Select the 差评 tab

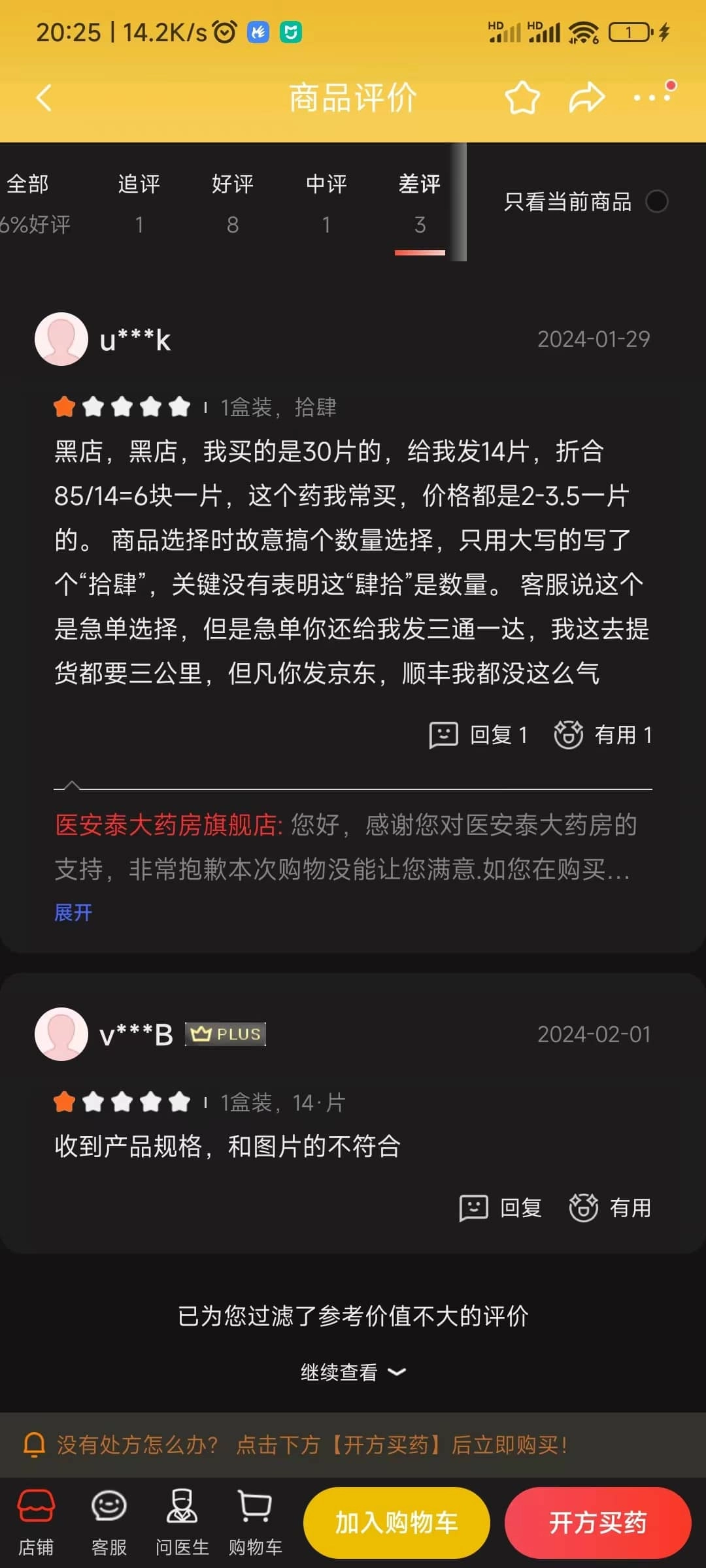click(x=420, y=203)
